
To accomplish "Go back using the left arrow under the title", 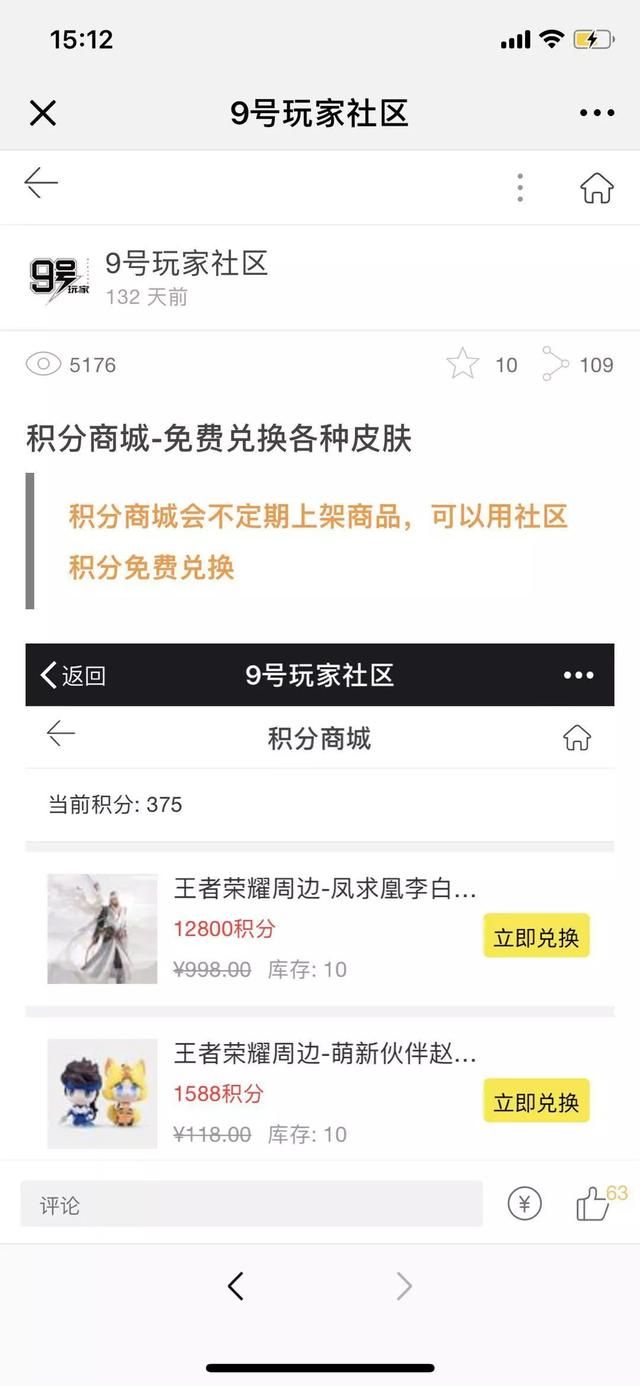I will pos(42,184).
